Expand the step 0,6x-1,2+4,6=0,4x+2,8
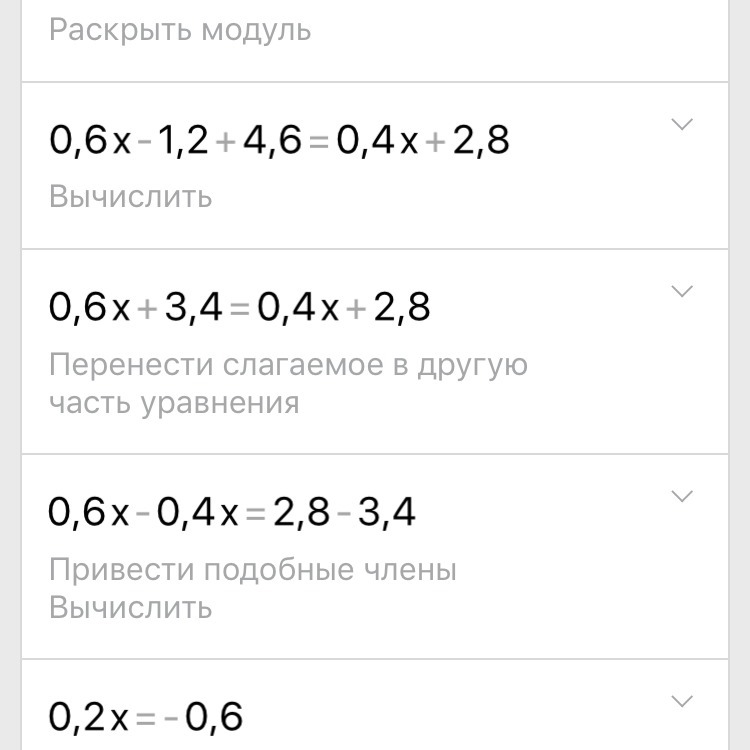Image resolution: width=750 pixels, height=750 pixels. [x=682, y=125]
